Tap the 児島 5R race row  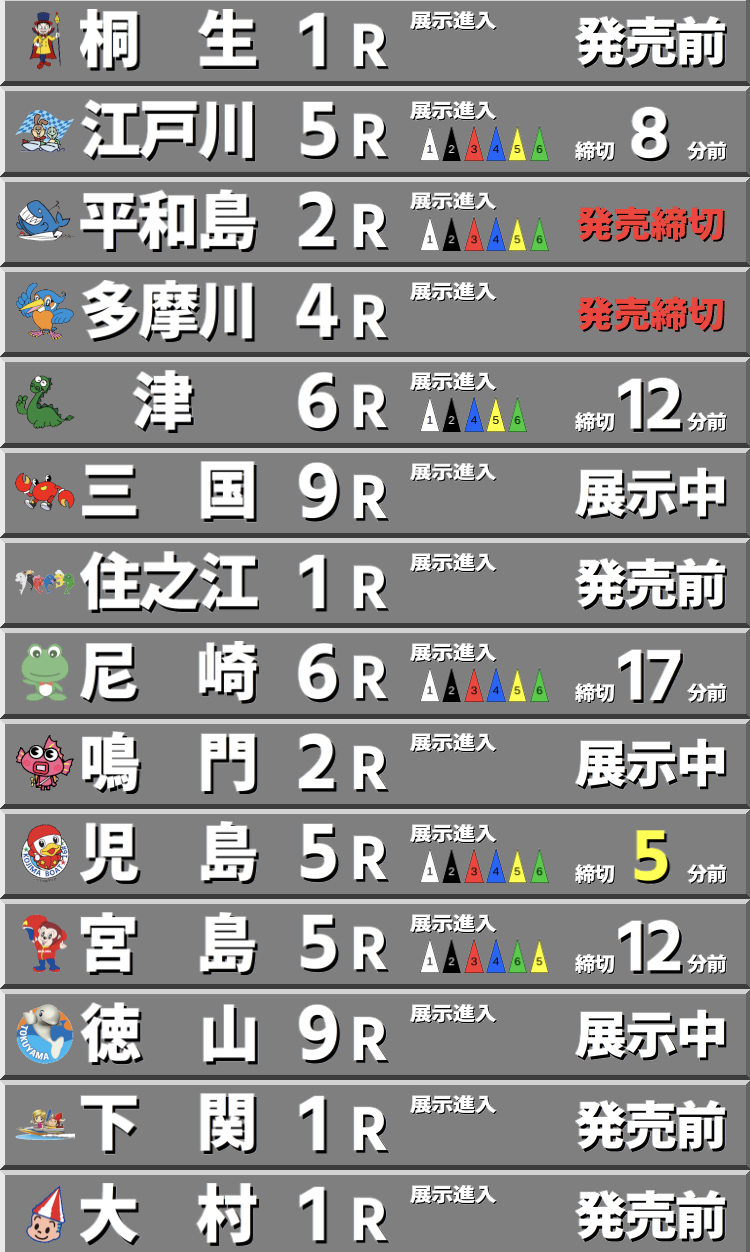click(375, 854)
